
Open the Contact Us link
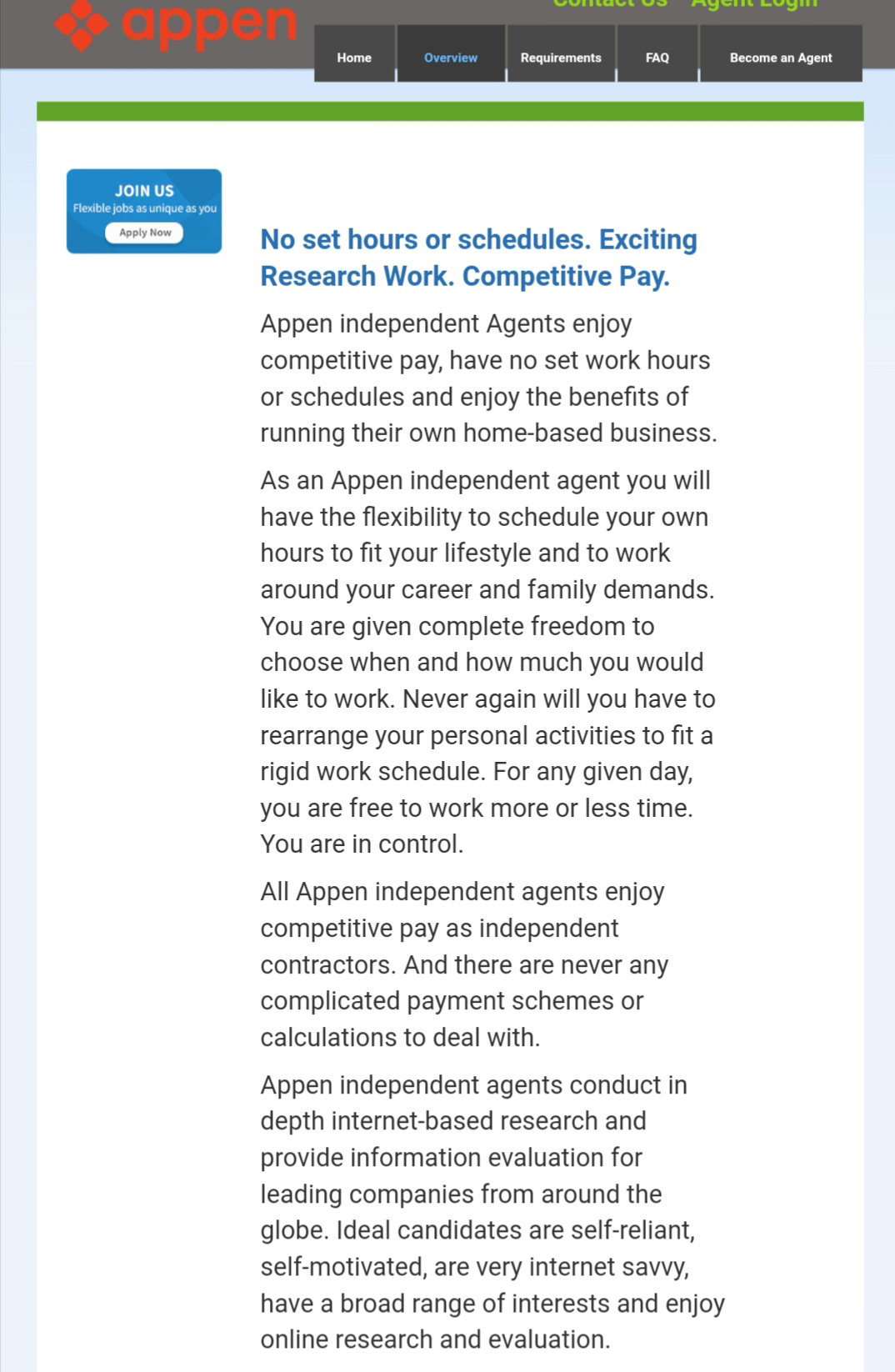point(611,3)
